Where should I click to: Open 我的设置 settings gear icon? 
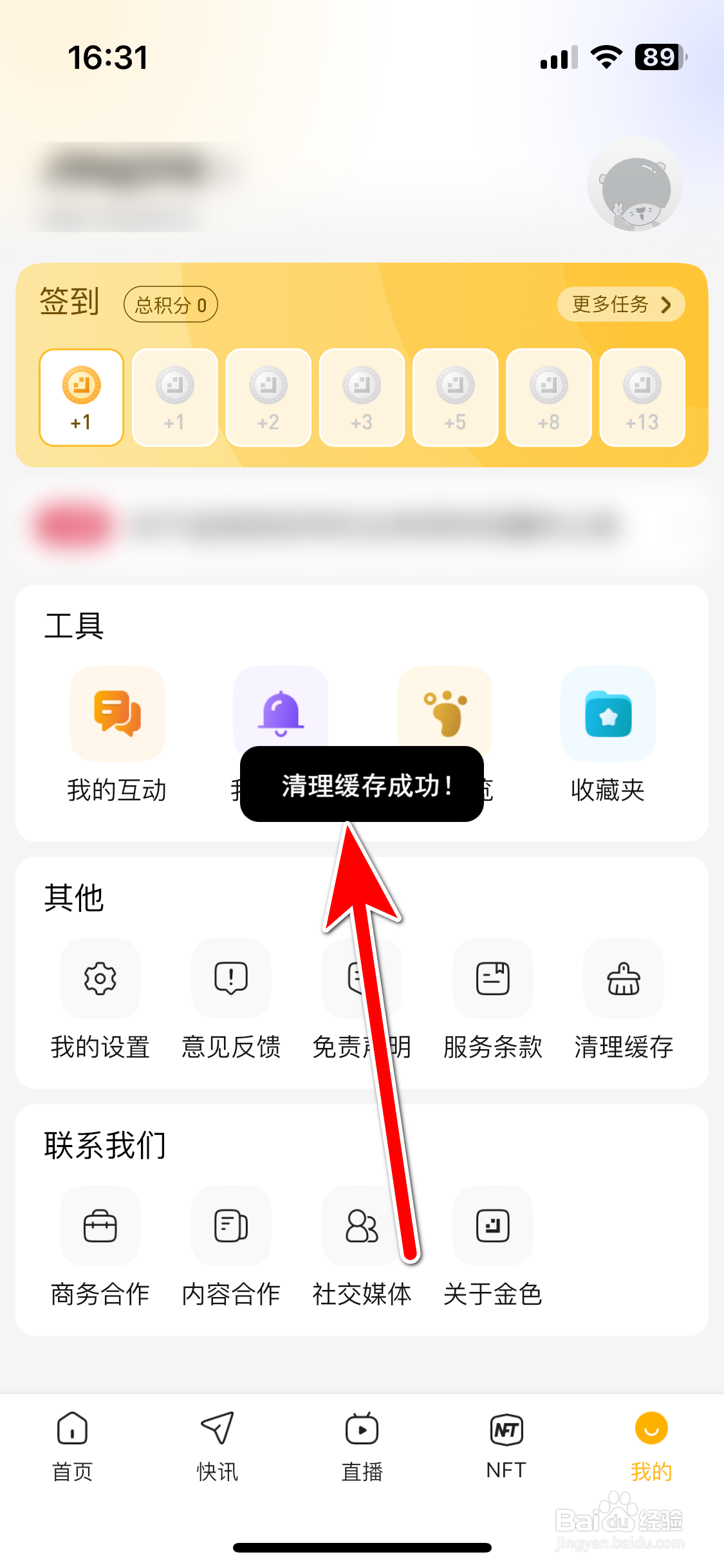tap(100, 979)
